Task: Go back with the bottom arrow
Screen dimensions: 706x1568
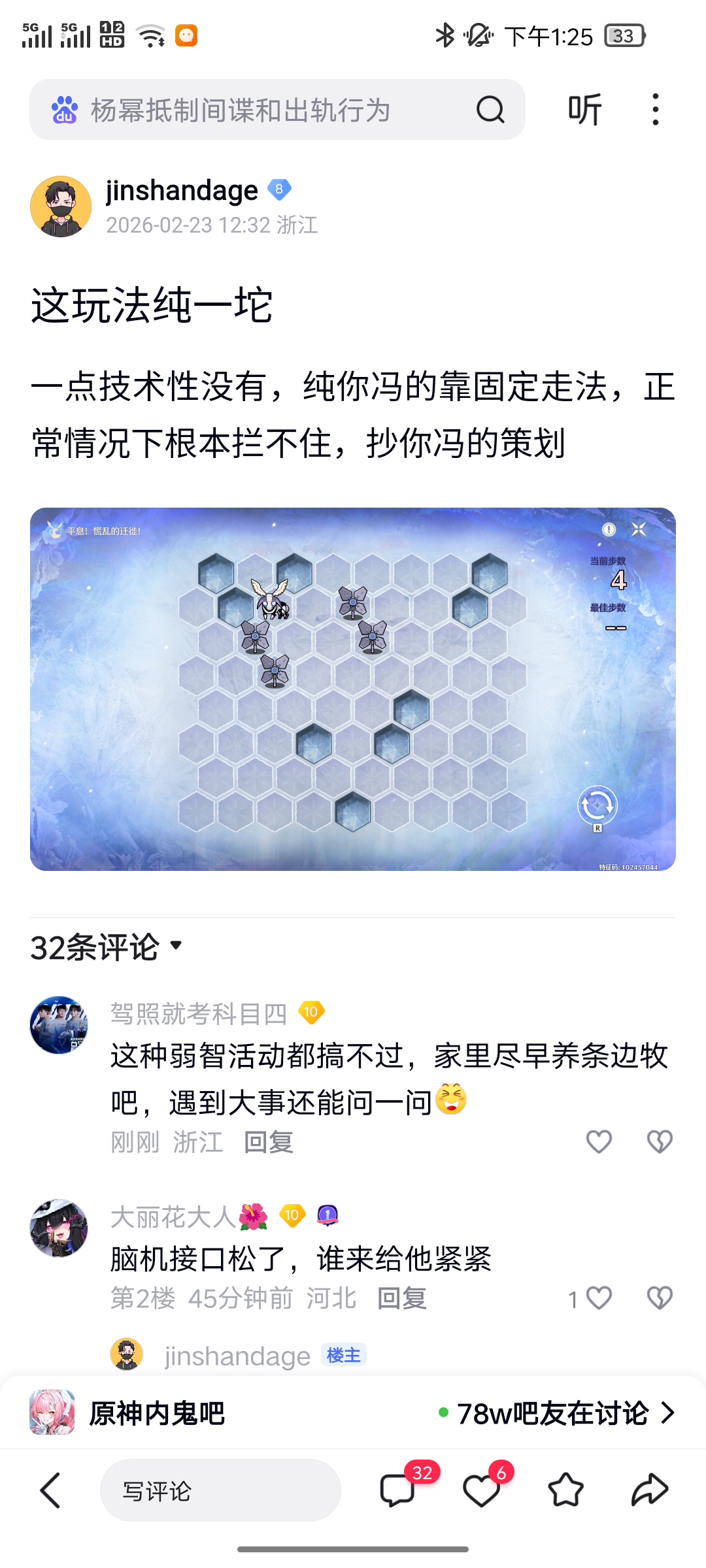Action: point(50,1490)
